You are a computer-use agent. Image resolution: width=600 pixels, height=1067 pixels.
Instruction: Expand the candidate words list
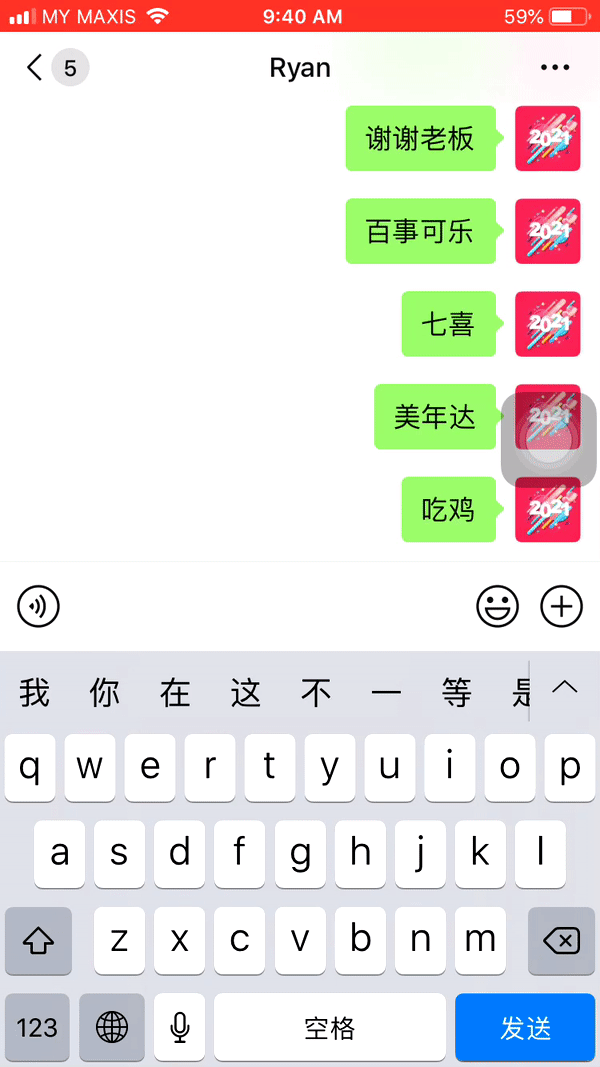coord(565,688)
